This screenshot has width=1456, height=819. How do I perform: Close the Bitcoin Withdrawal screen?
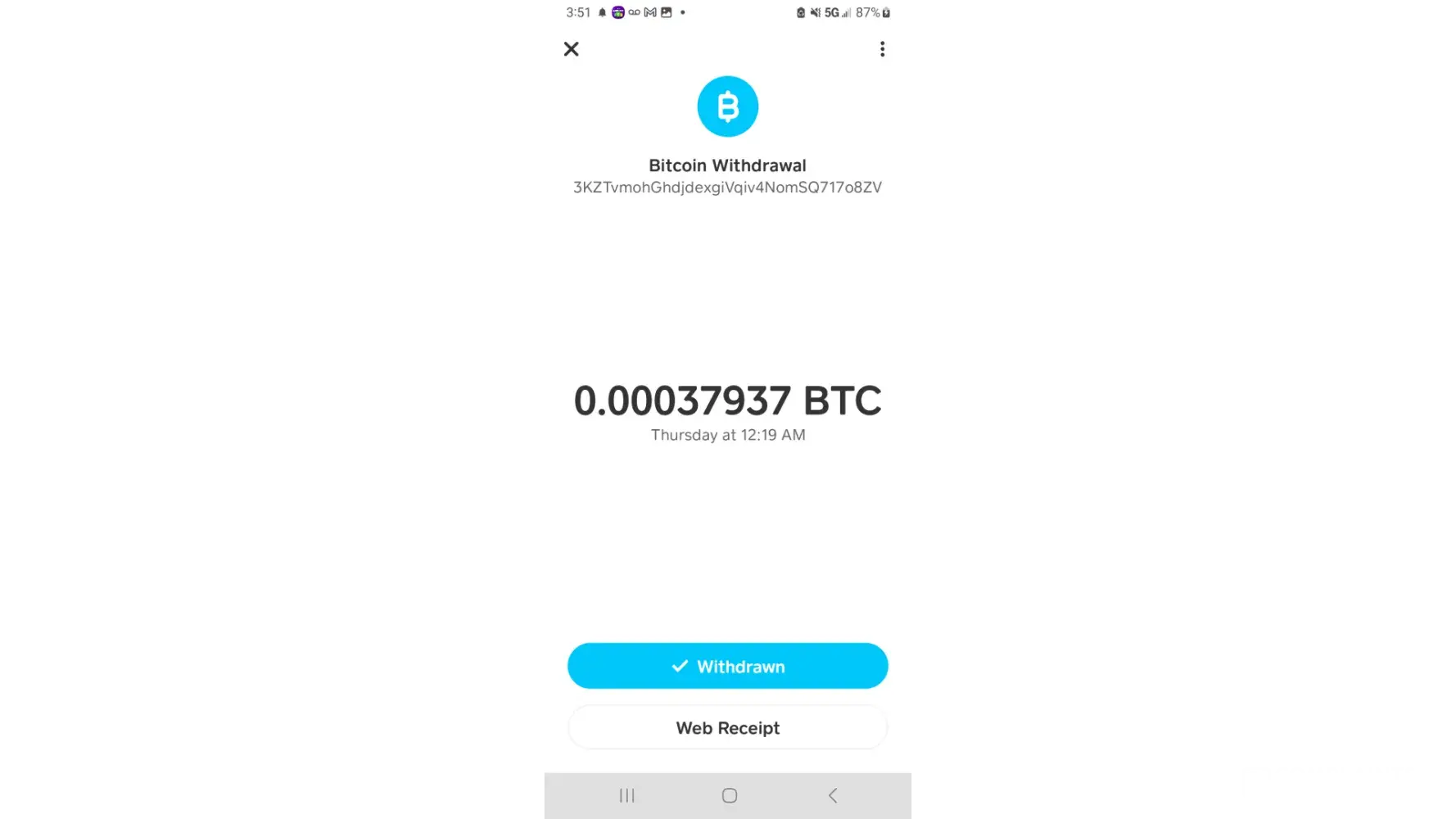click(x=572, y=49)
